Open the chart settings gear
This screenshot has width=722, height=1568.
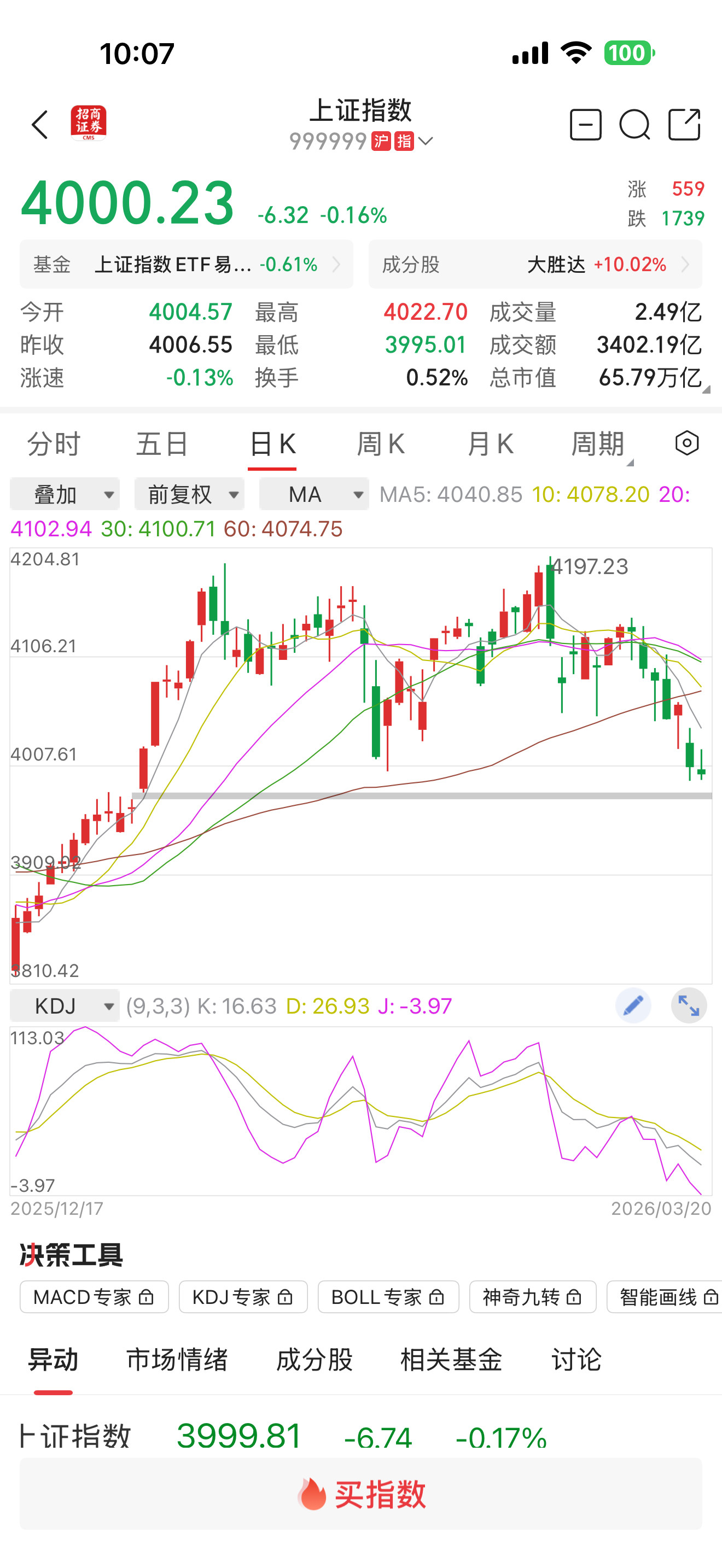[x=686, y=443]
